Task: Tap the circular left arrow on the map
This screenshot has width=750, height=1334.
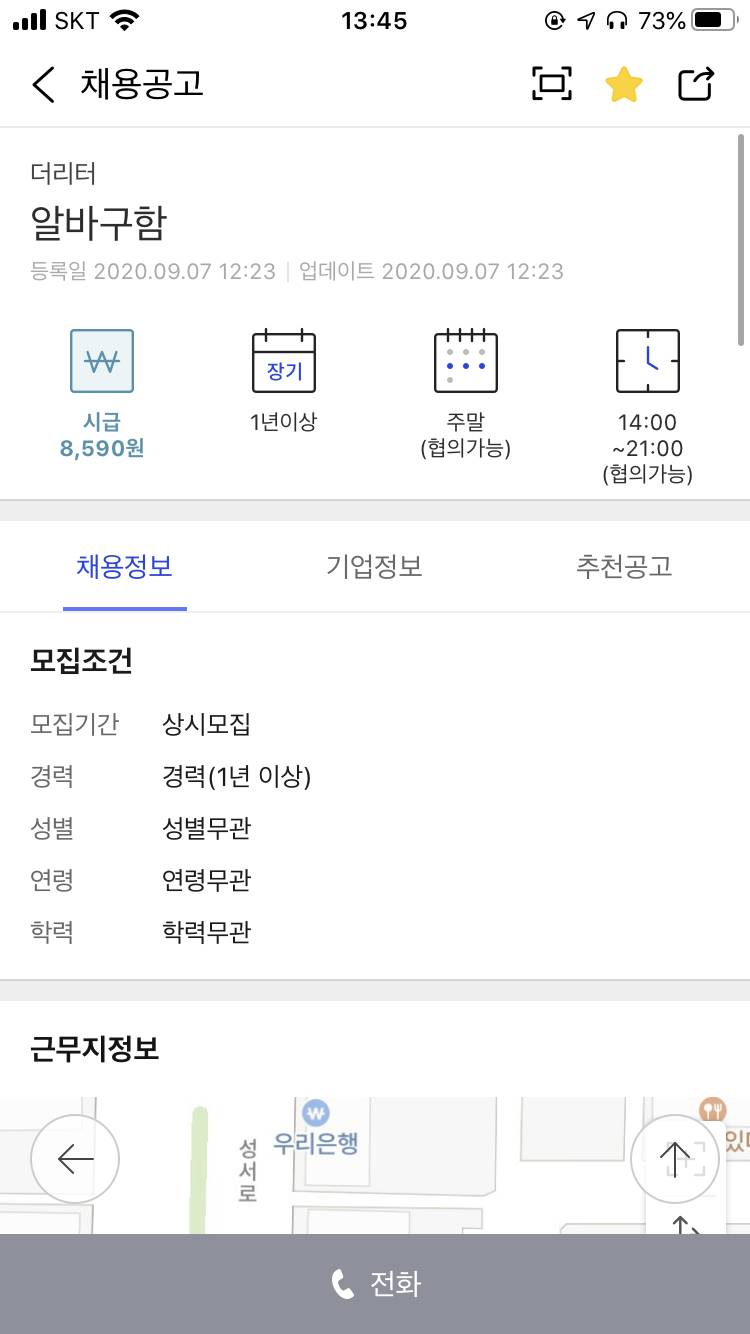Action: pyautogui.click(x=75, y=1158)
